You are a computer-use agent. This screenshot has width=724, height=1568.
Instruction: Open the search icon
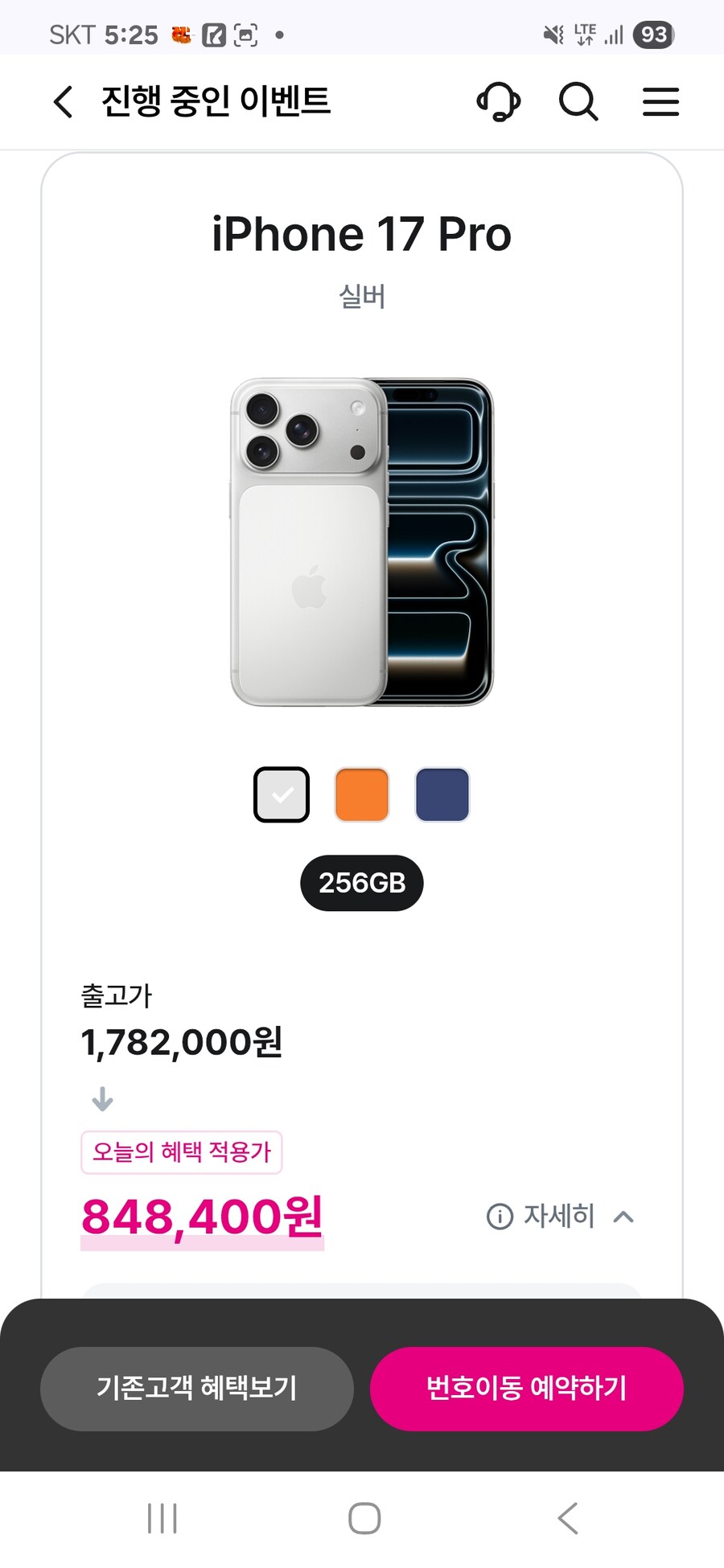click(578, 102)
